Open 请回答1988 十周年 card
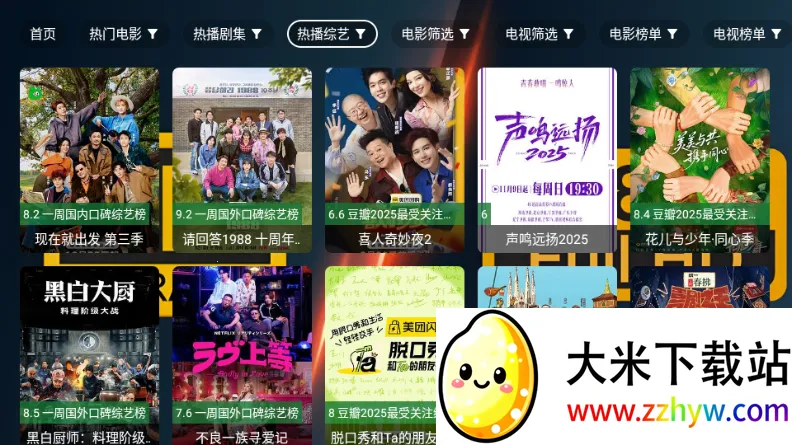 click(242, 160)
